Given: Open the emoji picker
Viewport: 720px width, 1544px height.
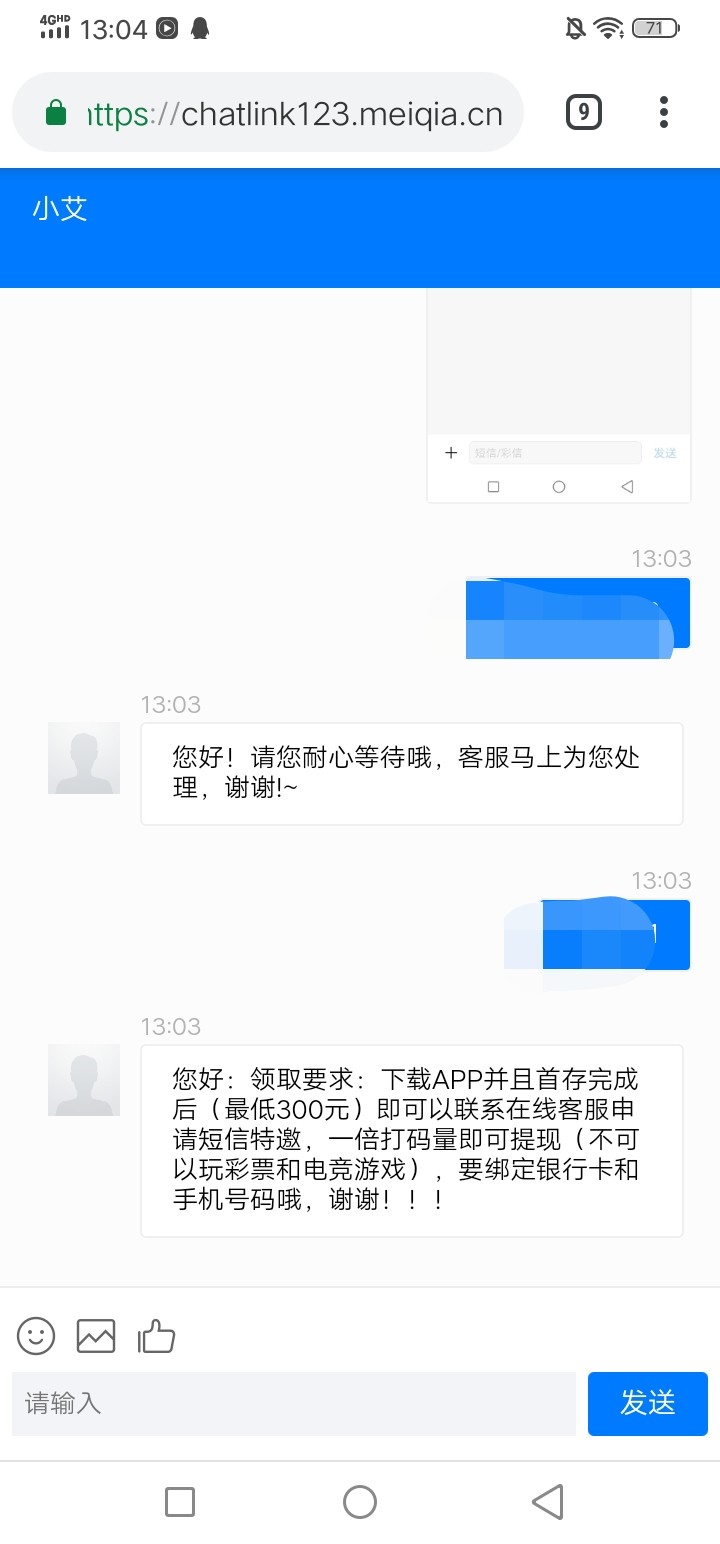Looking at the screenshot, I should (x=36, y=1336).
